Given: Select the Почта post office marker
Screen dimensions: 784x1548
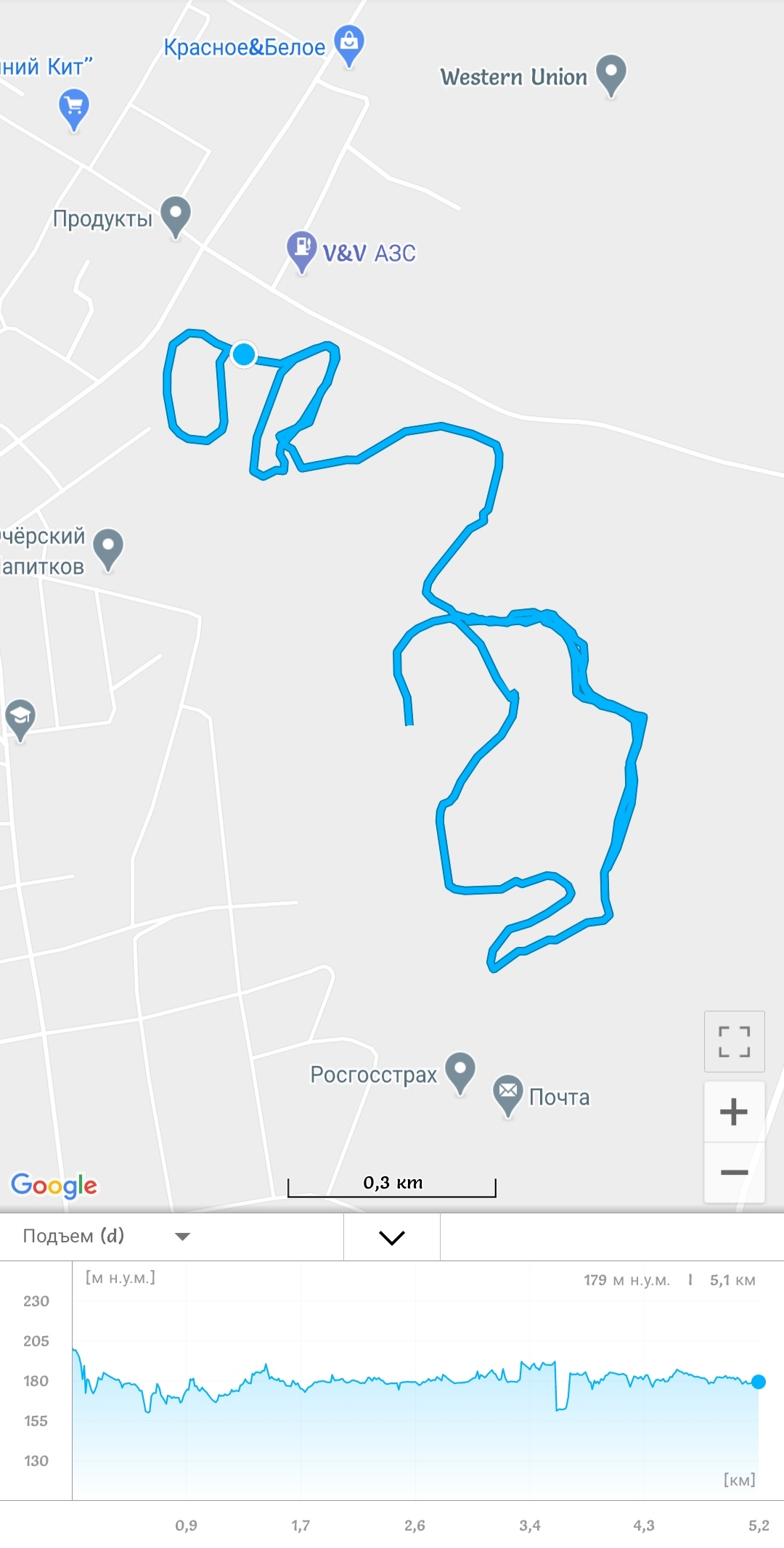Looking at the screenshot, I should [x=508, y=1093].
